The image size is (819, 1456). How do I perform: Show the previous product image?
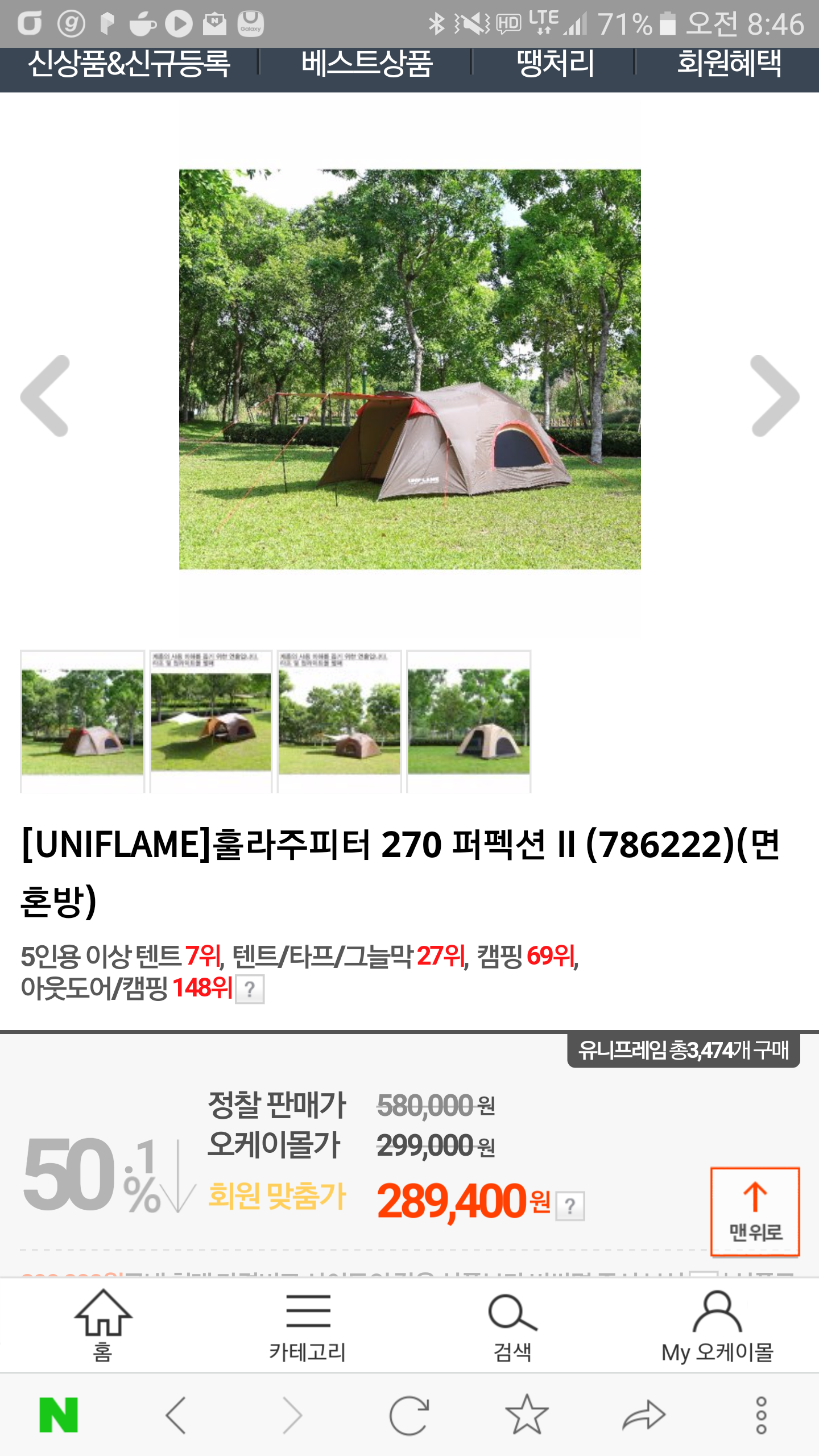click(x=45, y=396)
